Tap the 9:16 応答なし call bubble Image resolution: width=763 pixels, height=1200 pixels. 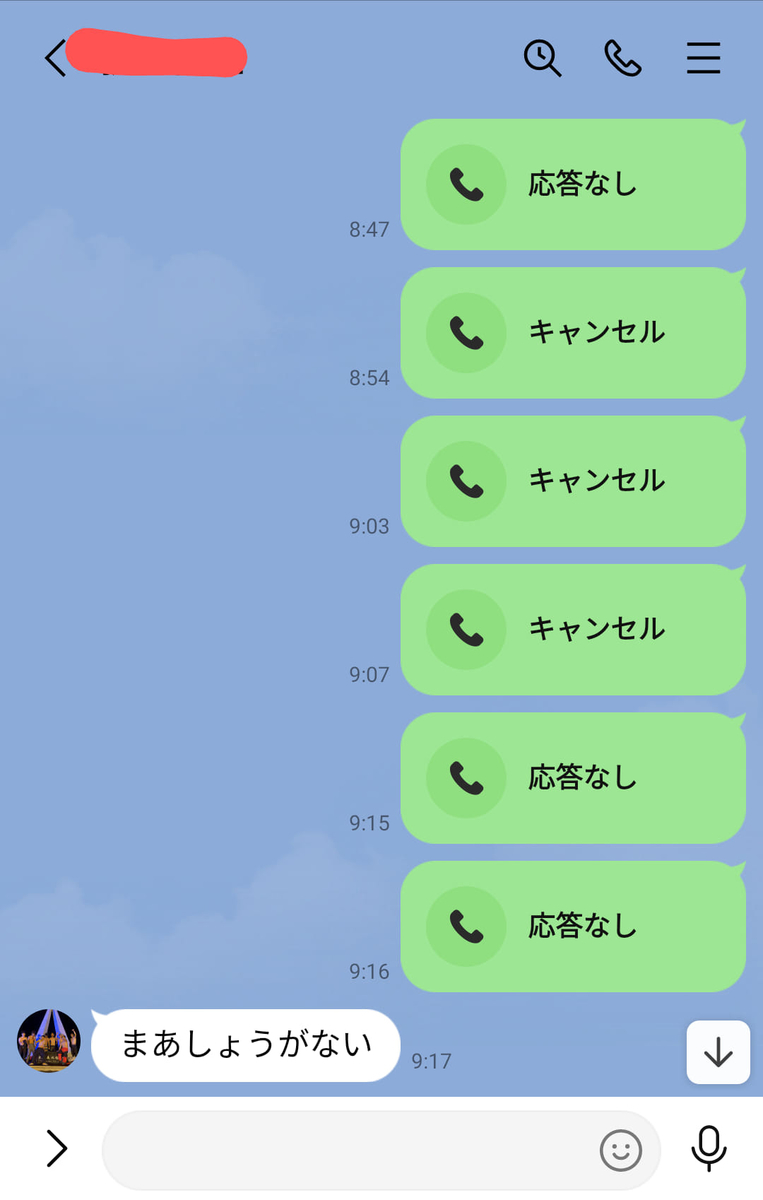[573, 926]
